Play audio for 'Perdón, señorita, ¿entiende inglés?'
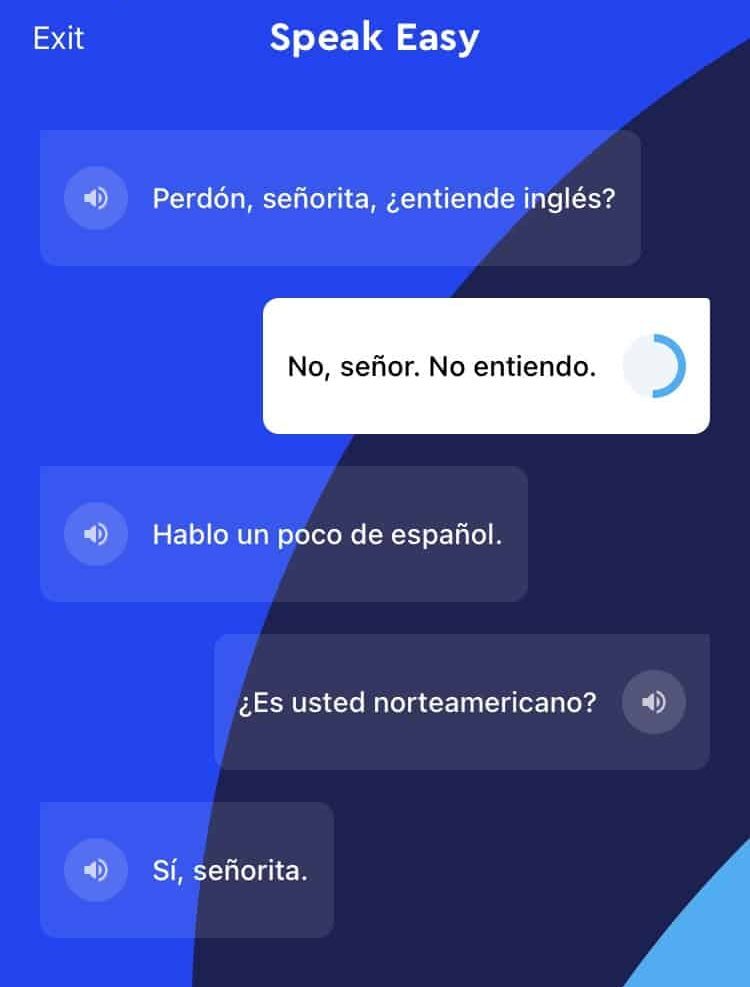 (x=96, y=198)
